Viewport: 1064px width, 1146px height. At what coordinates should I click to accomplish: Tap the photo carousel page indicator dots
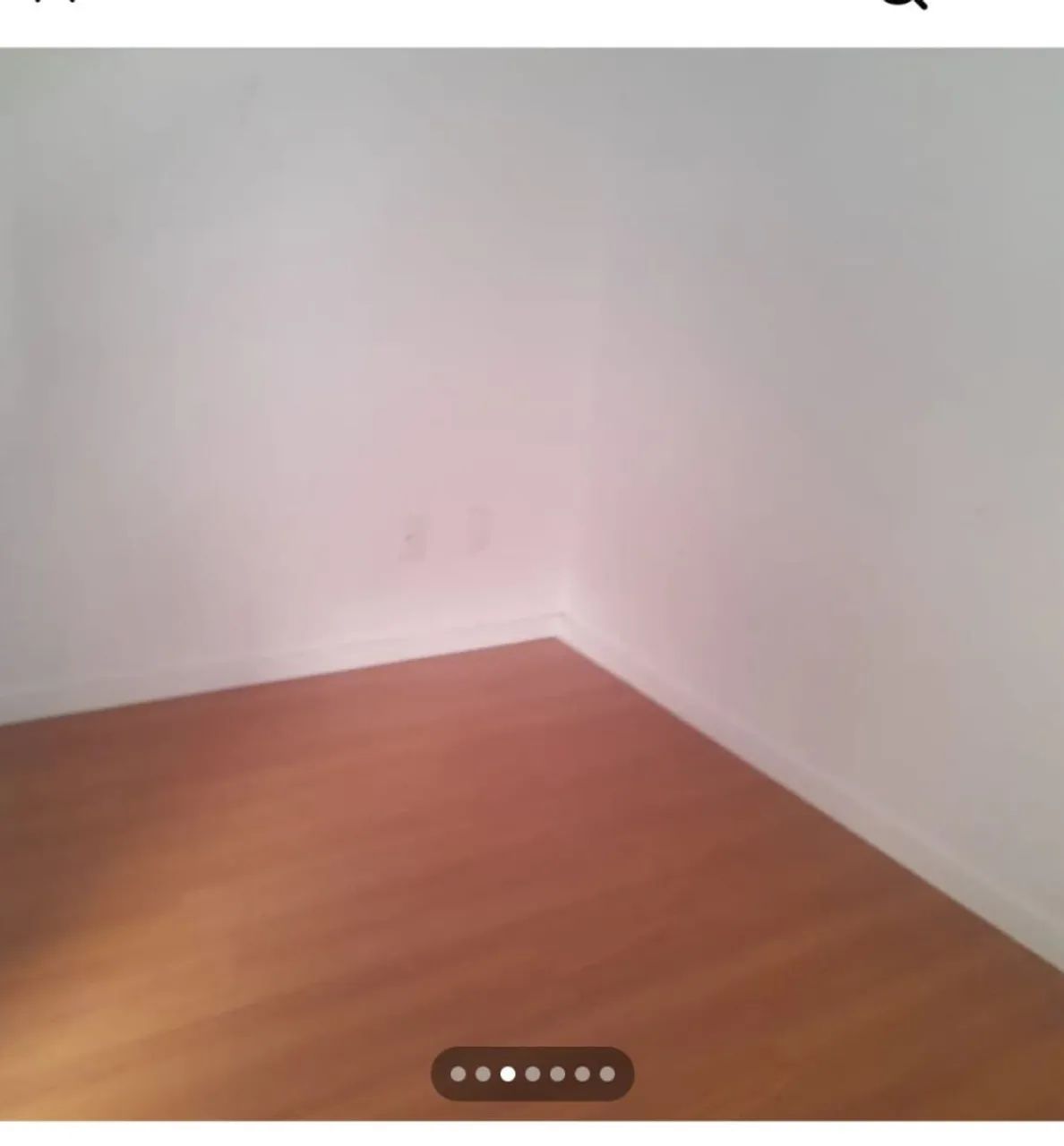coord(532,1073)
